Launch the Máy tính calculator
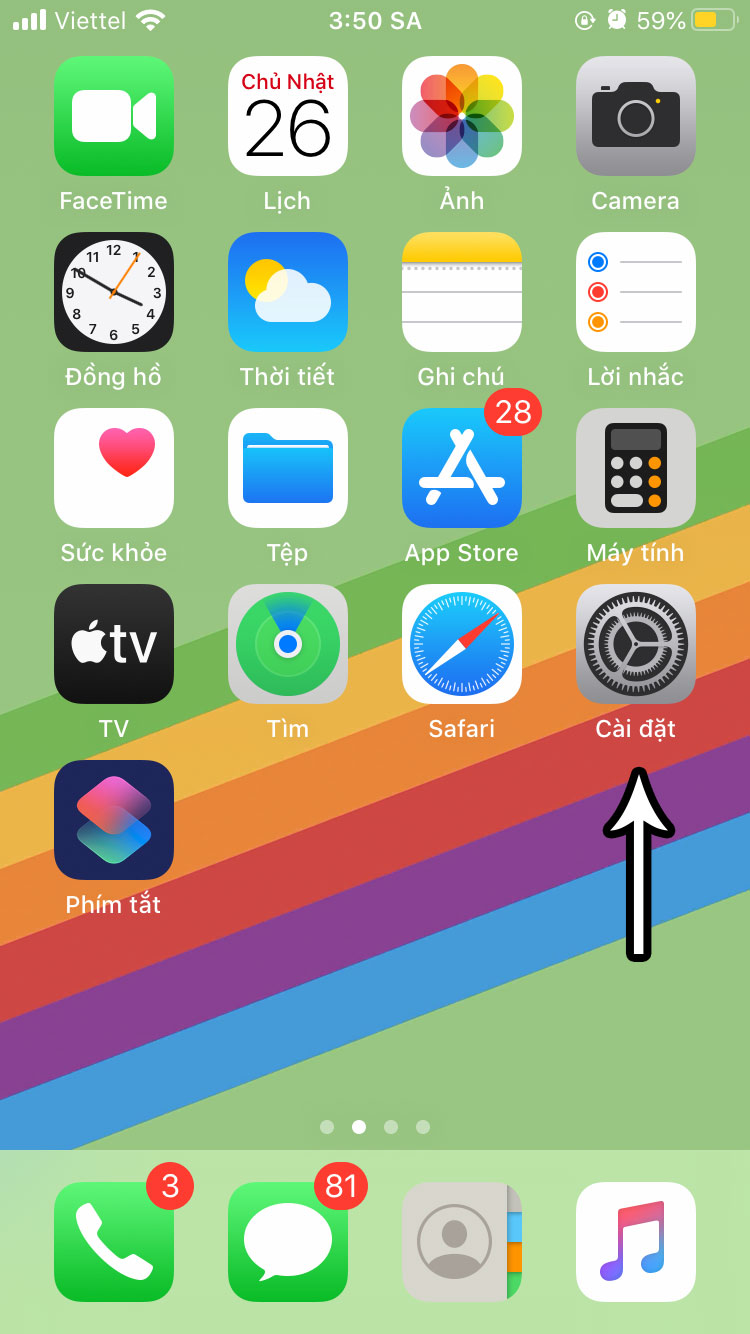 tap(636, 468)
